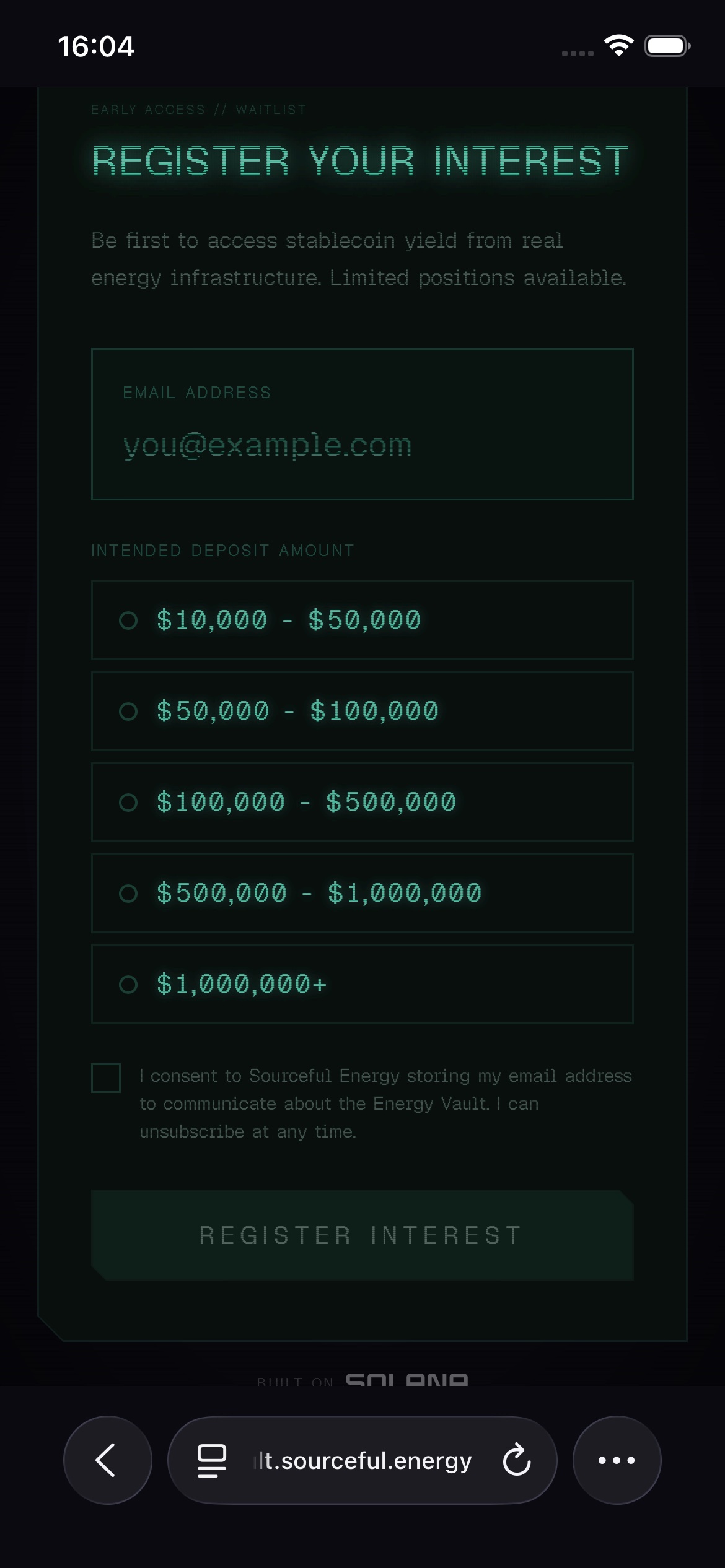Viewport: 725px width, 1568px height.
Task: Reload the page
Action: click(516, 1460)
